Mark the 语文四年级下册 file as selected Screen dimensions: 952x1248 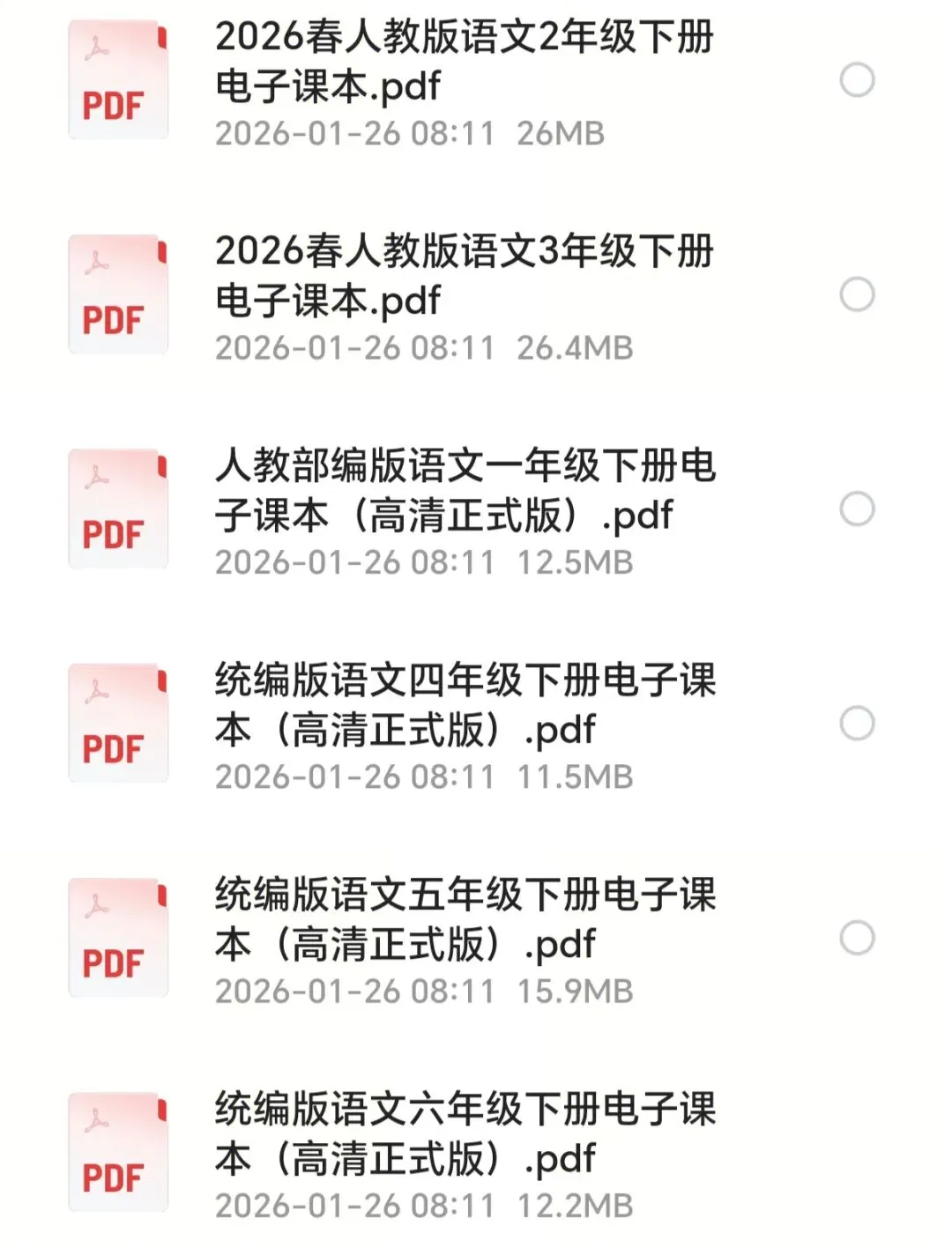tap(857, 724)
